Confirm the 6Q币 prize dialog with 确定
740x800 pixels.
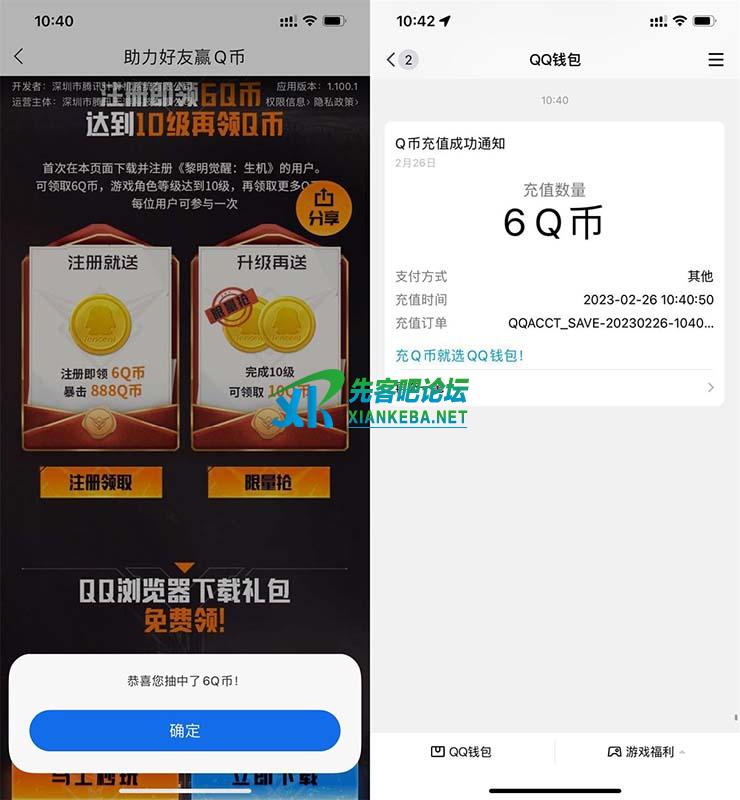tap(185, 730)
